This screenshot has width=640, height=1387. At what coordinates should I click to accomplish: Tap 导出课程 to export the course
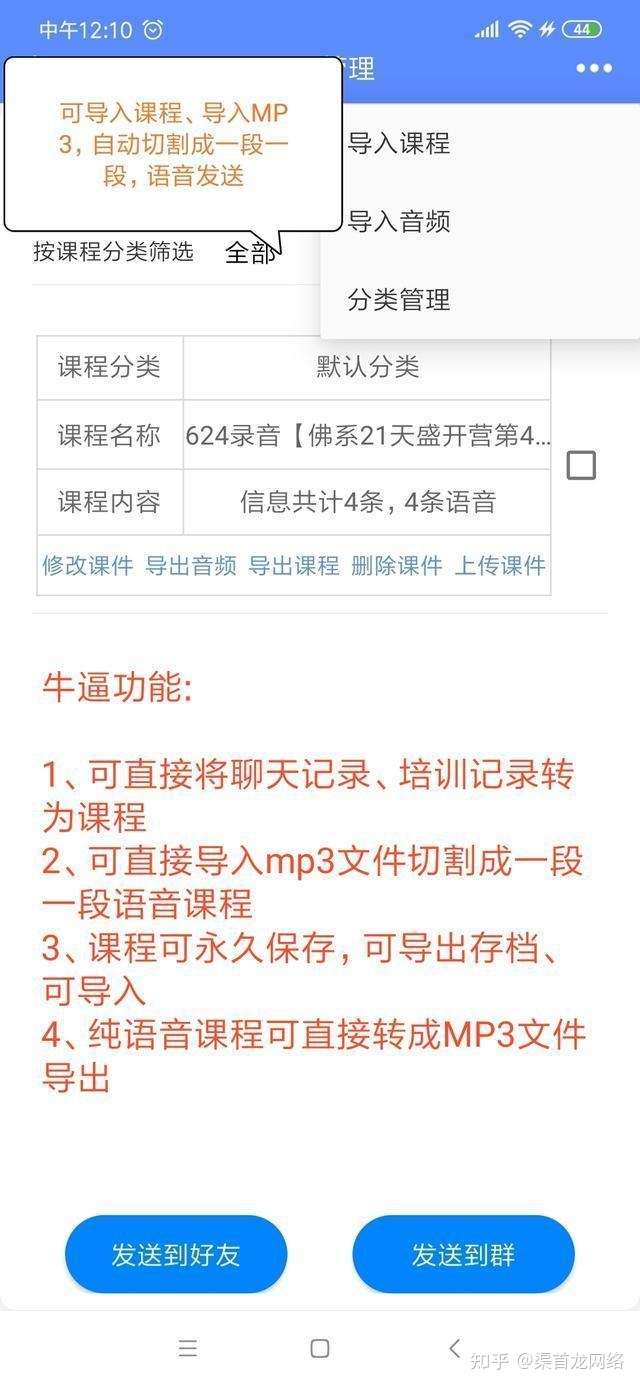pos(294,566)
